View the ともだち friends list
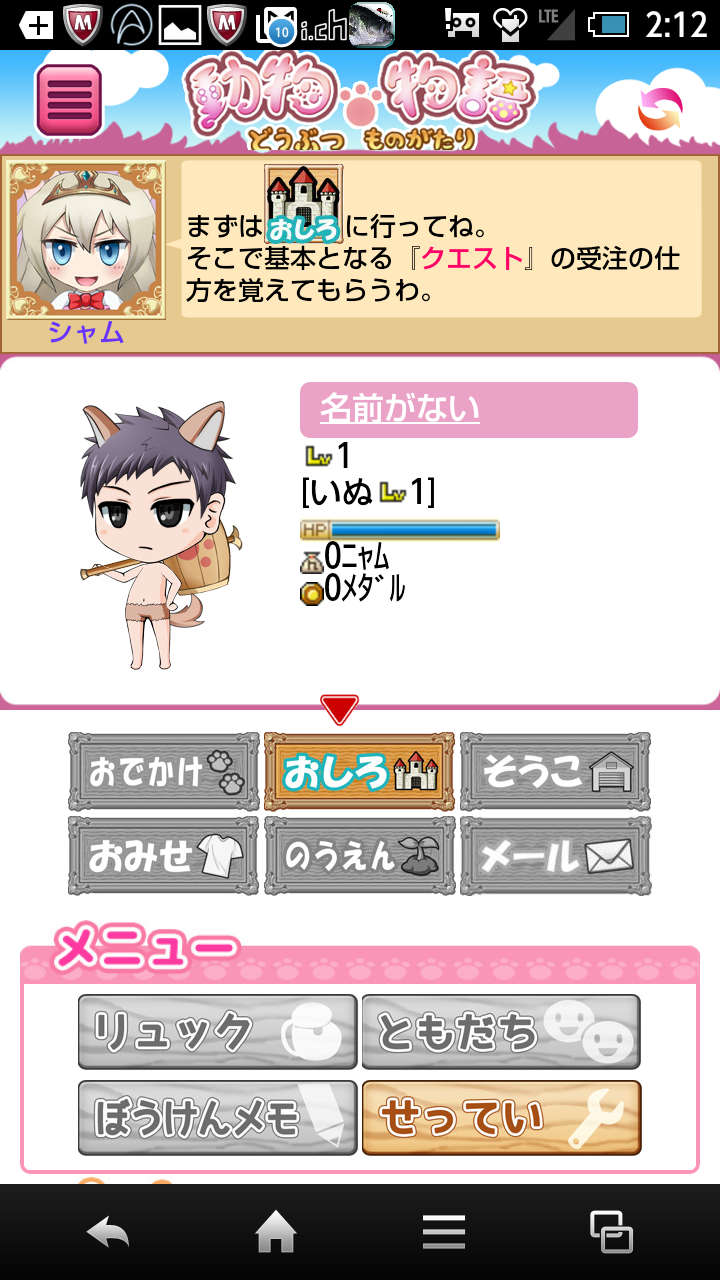Viewport: 720px width, 1280px height. click(501, 1031)
